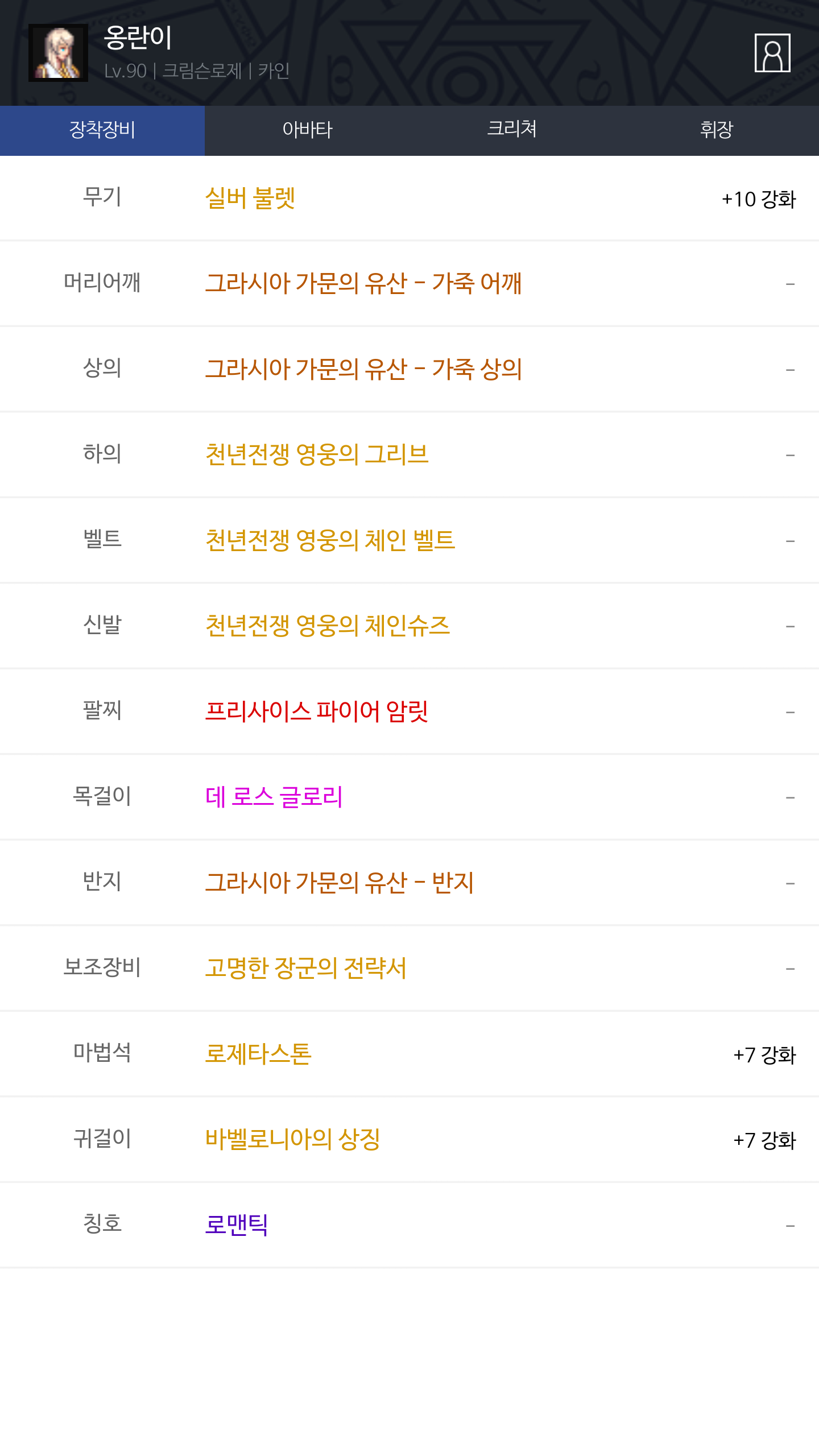Open bracelet 프리사이스 파이어 암릿
This screenshot has height=1456, width=819.
point(317,712)
